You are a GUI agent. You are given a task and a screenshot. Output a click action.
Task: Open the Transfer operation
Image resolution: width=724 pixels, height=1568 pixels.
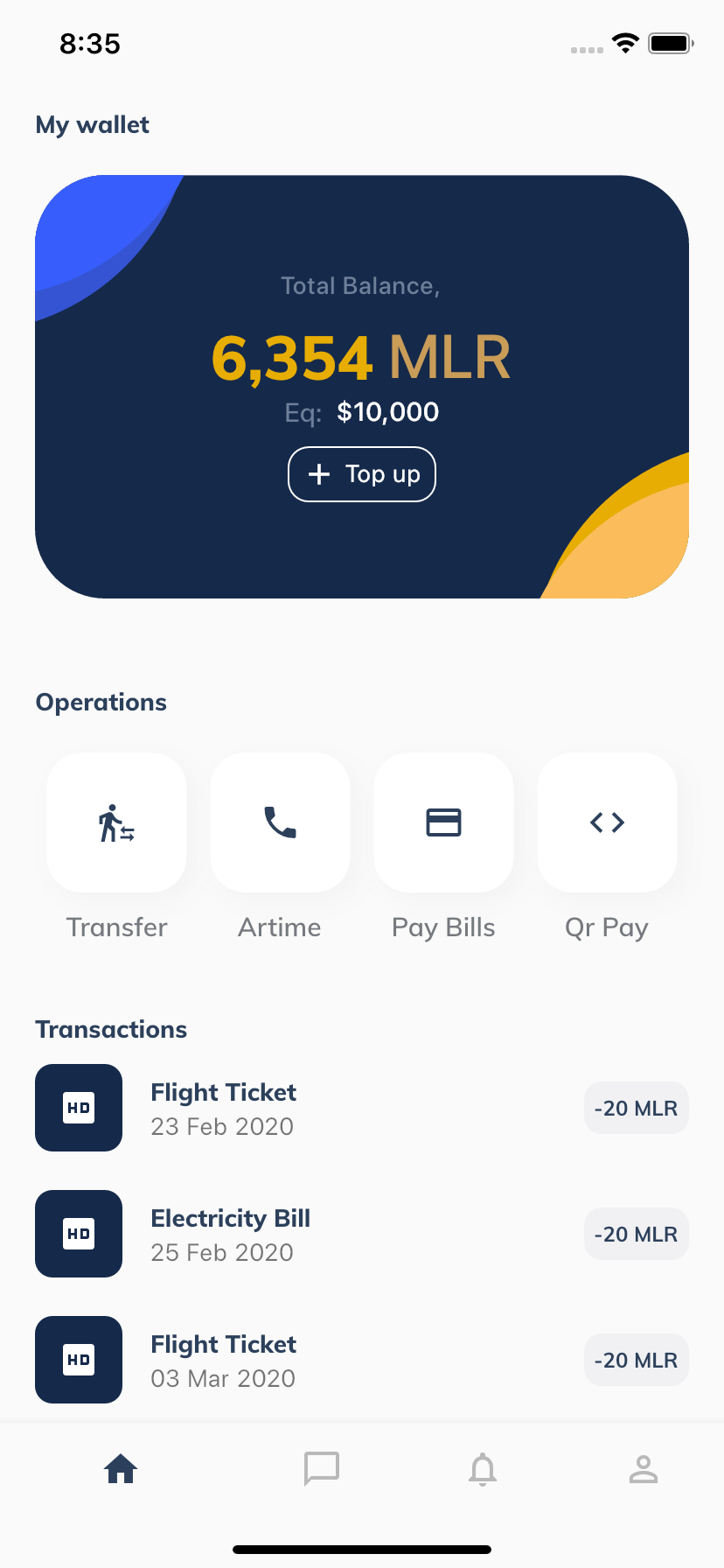[x=116, y=822]
